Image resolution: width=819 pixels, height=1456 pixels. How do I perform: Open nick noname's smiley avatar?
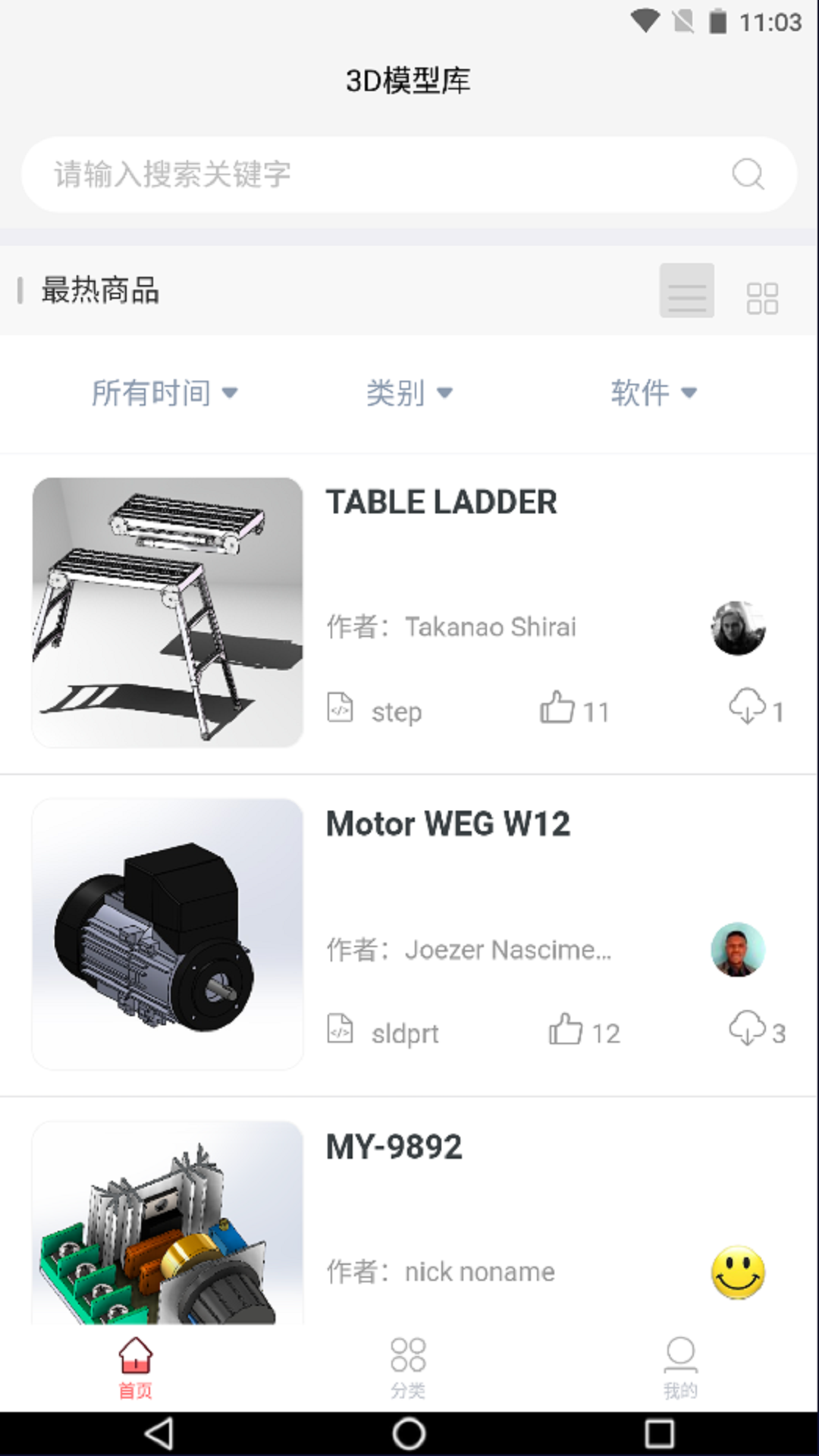(x=738, y=1272)
